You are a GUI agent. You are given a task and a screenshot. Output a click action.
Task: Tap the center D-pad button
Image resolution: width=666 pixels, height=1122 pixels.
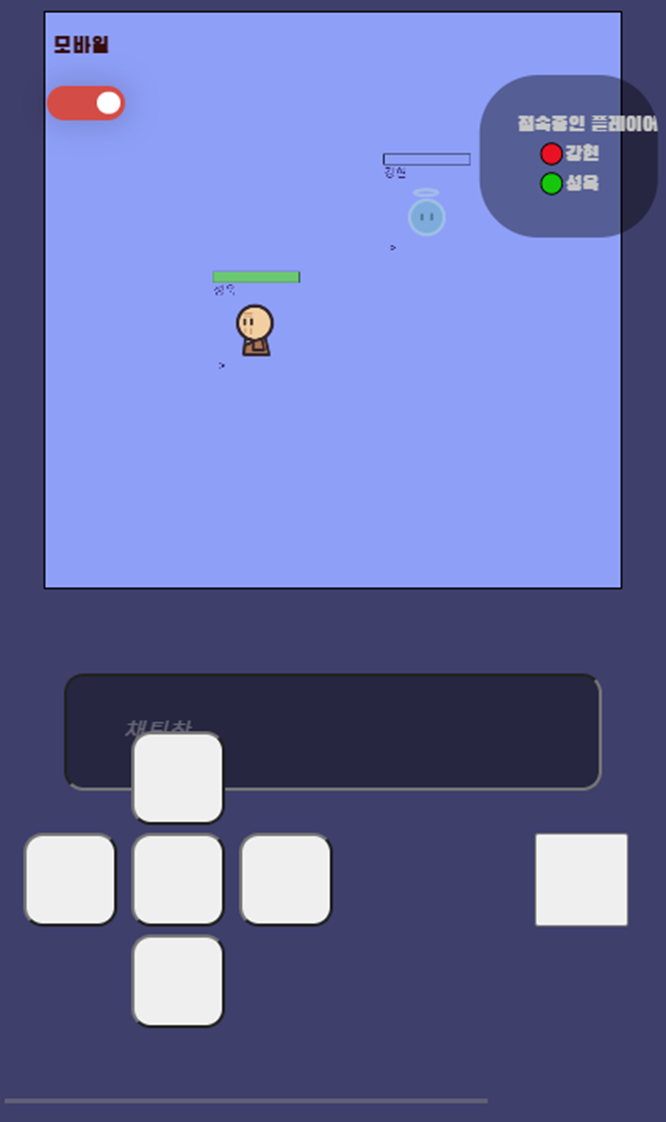click(x=178, y=879)
